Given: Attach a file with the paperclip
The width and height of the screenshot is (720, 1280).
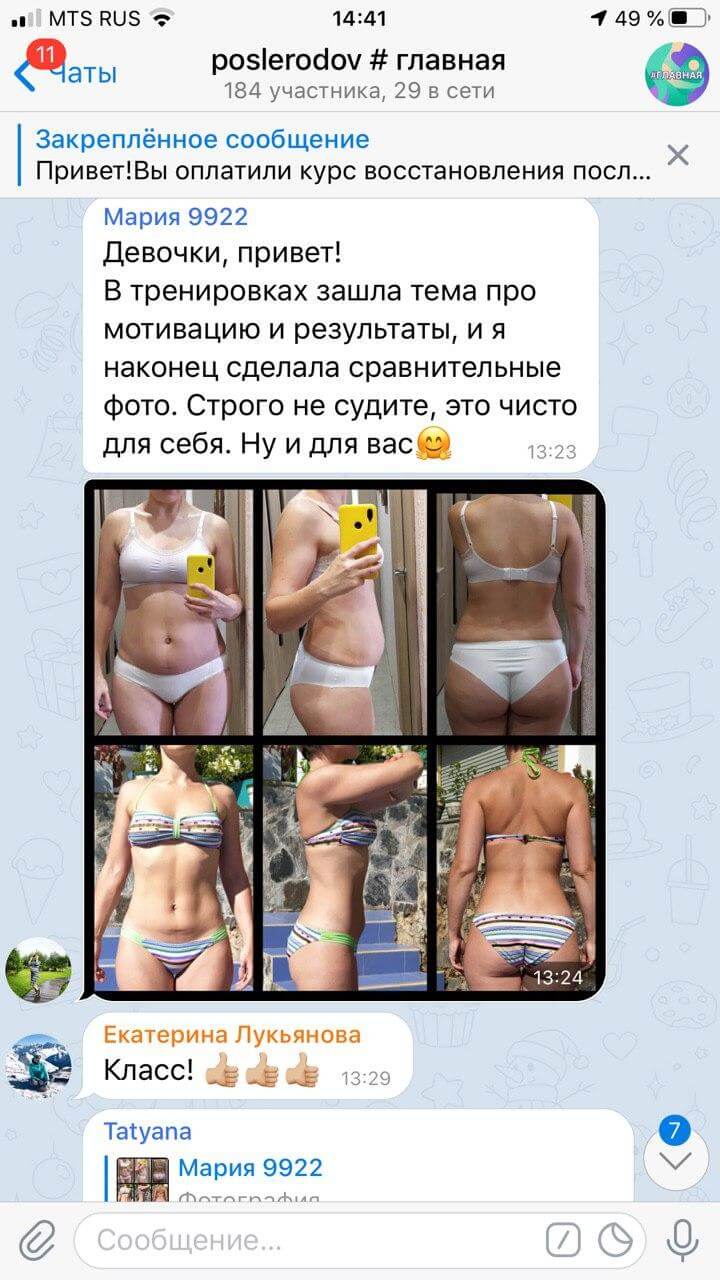Looking at the screenshot, I should point(37,1241).
